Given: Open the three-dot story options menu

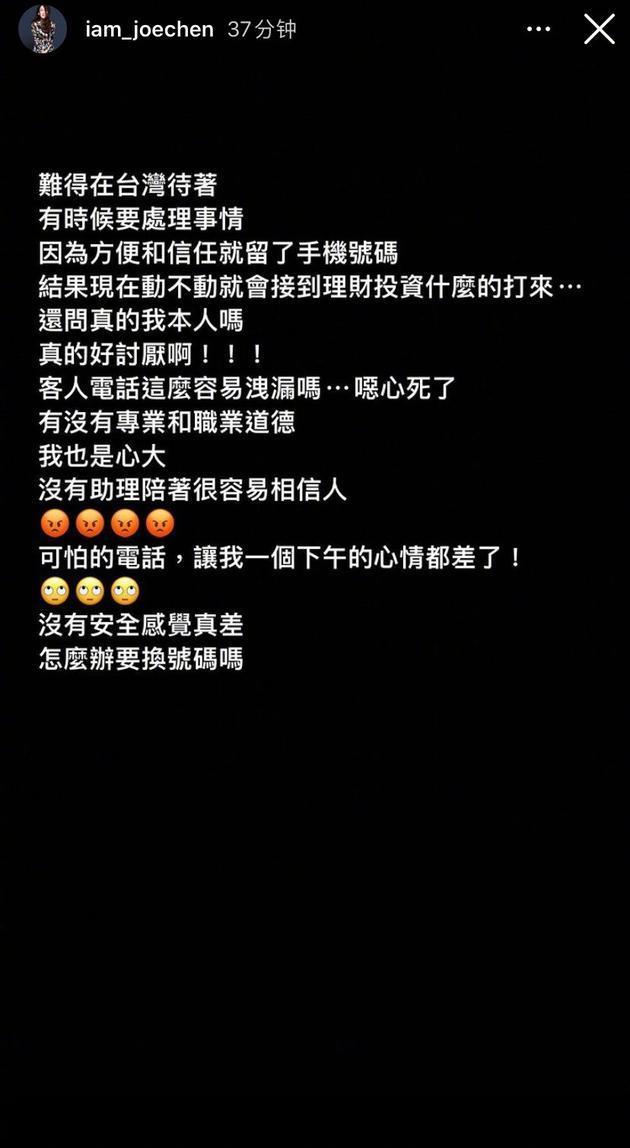Looking at the screenshot, I should tap(539, 29).
